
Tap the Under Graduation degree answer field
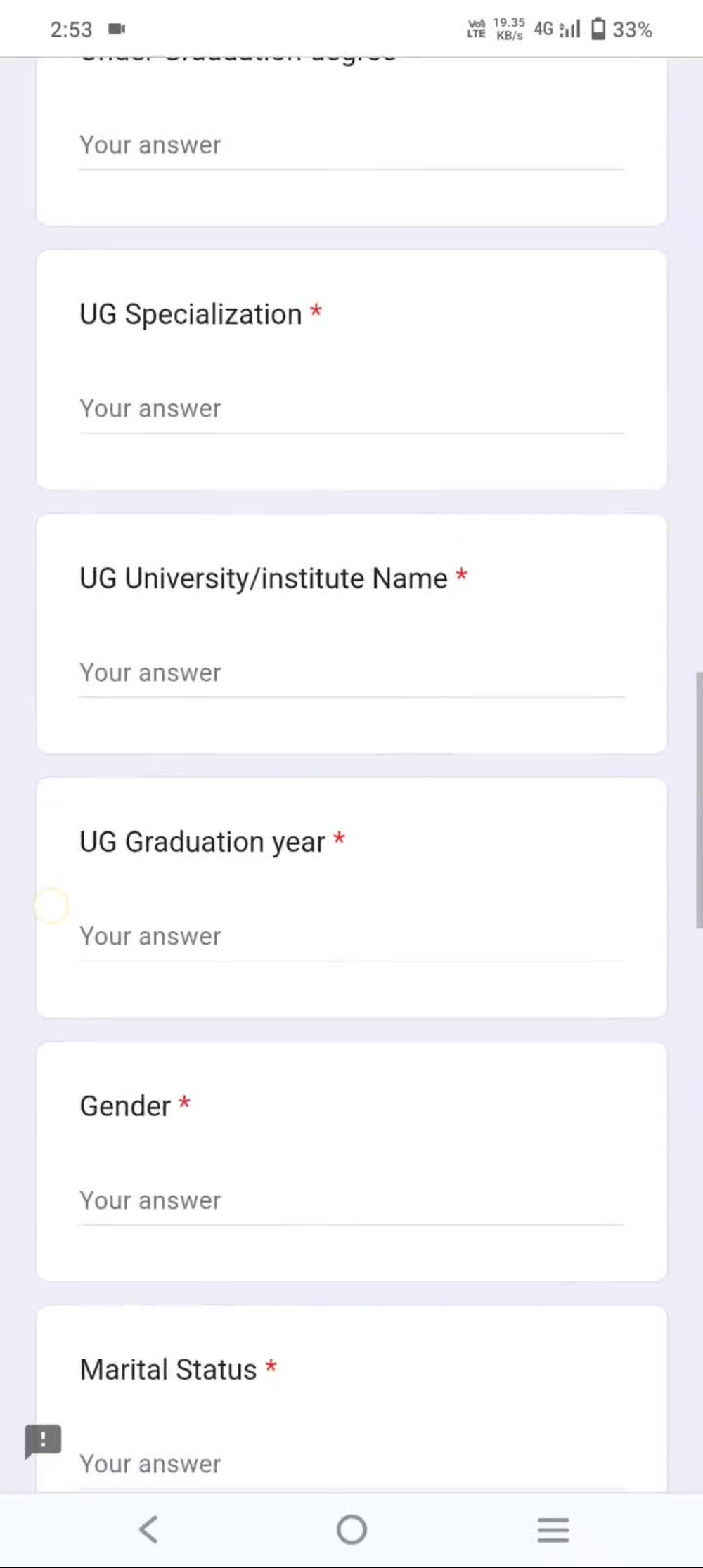pyautogui.click(x=351, y=145)
